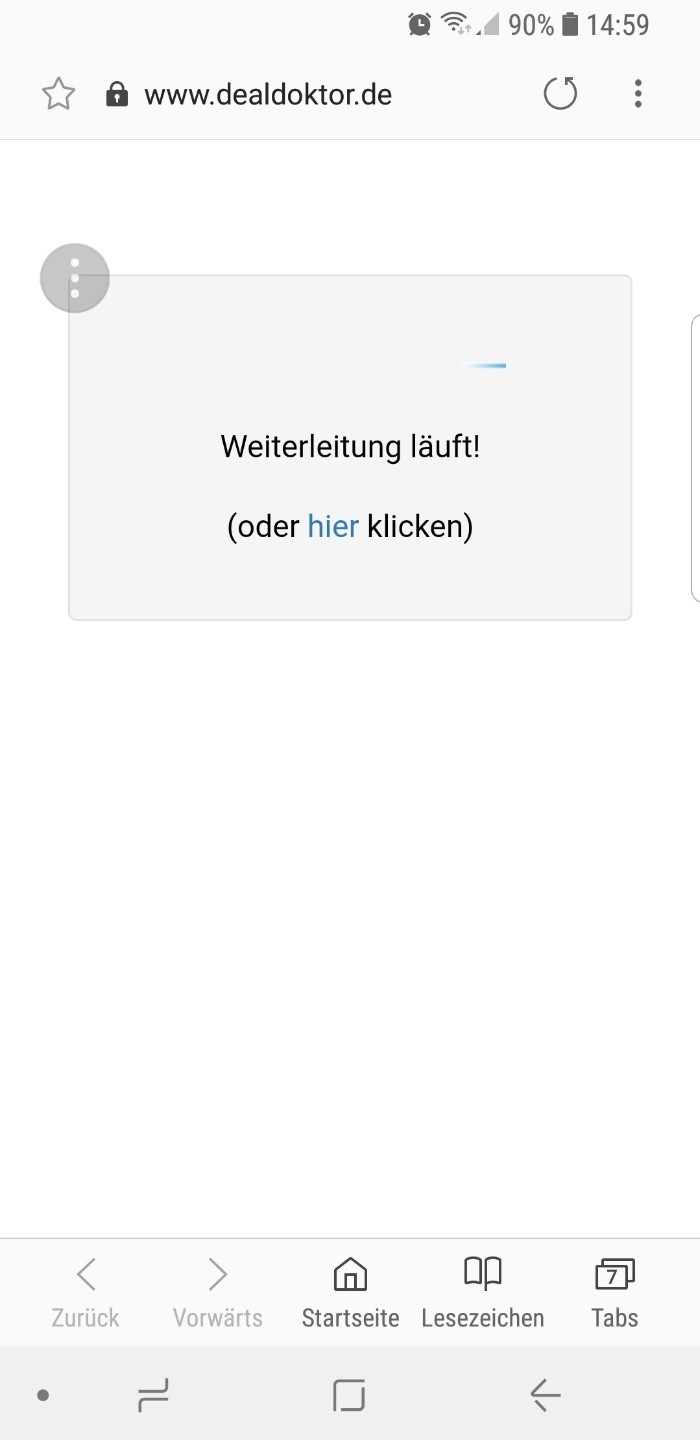Viewport: 700px width, 1440px height.
Task: View the open Tabs
Action: [x=615, y=1293]
